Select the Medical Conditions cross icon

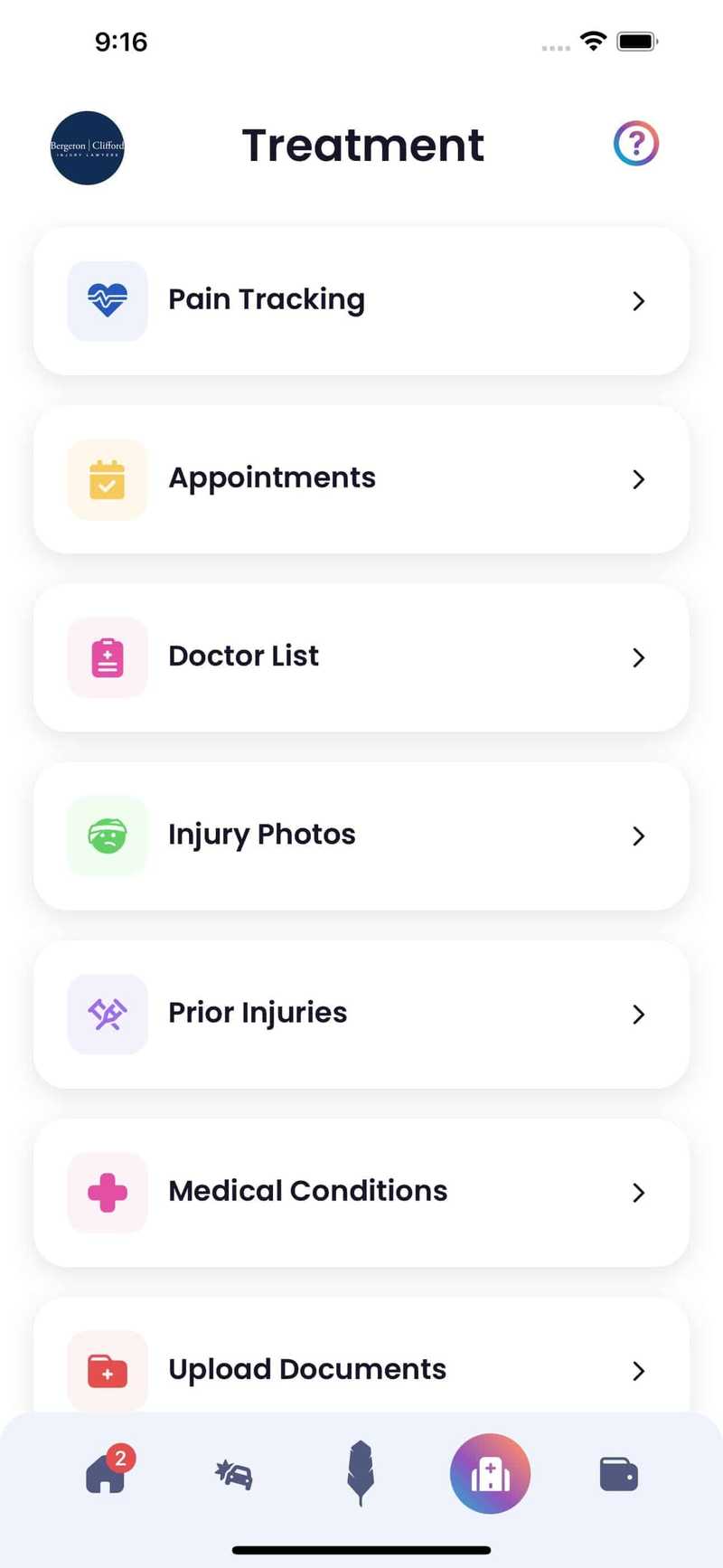pyautogui.click(x=107, y=1193)
